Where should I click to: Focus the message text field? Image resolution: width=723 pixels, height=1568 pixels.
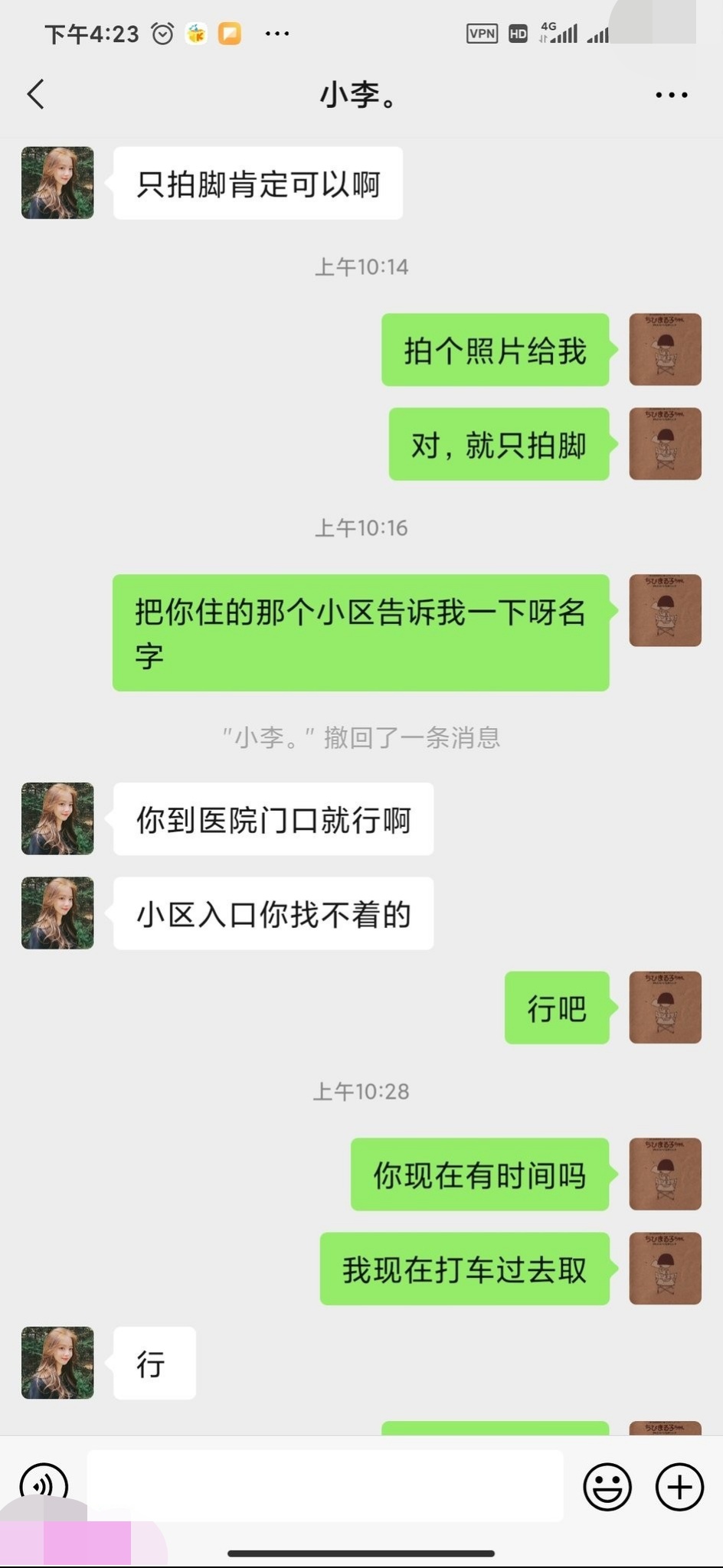tap(325, 1485)
